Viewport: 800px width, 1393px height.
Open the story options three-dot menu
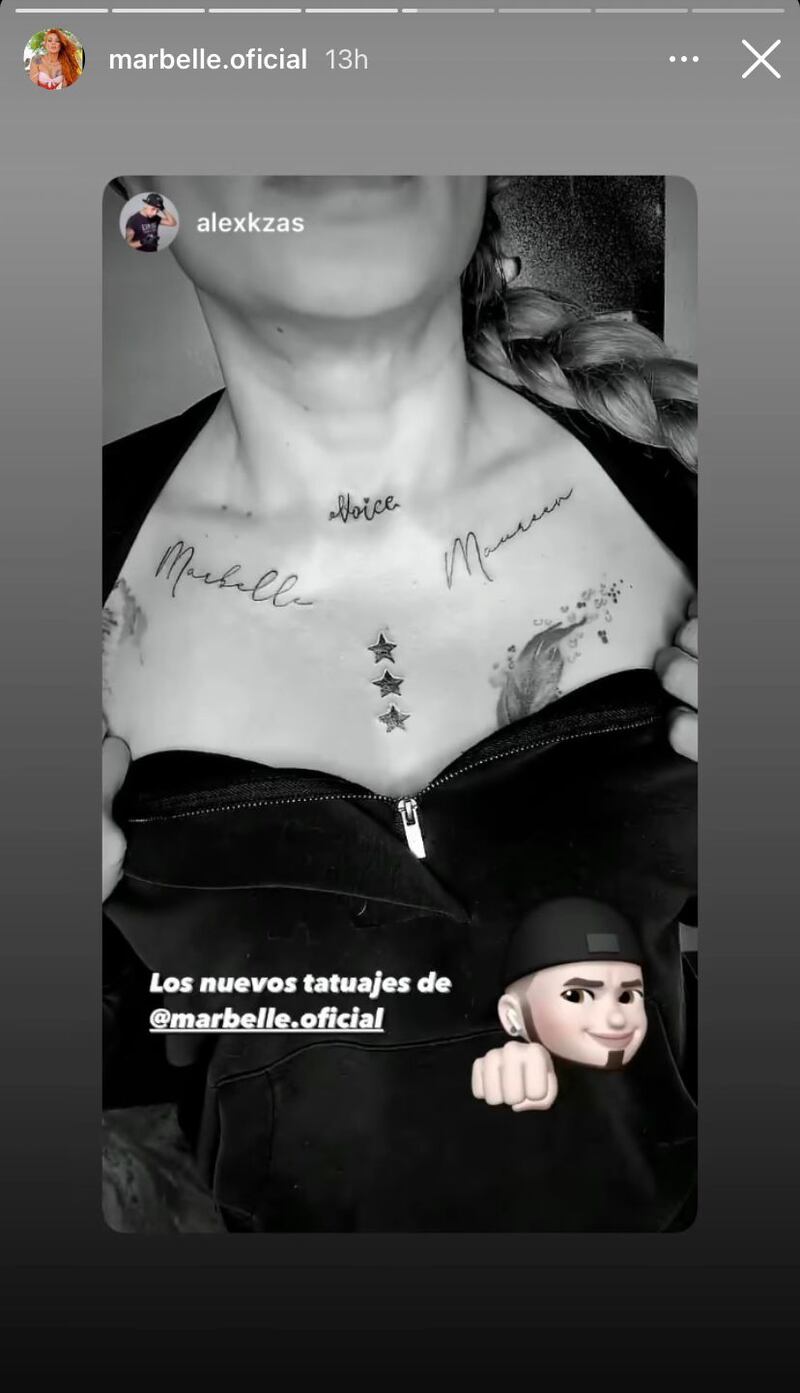pos(684,60)
